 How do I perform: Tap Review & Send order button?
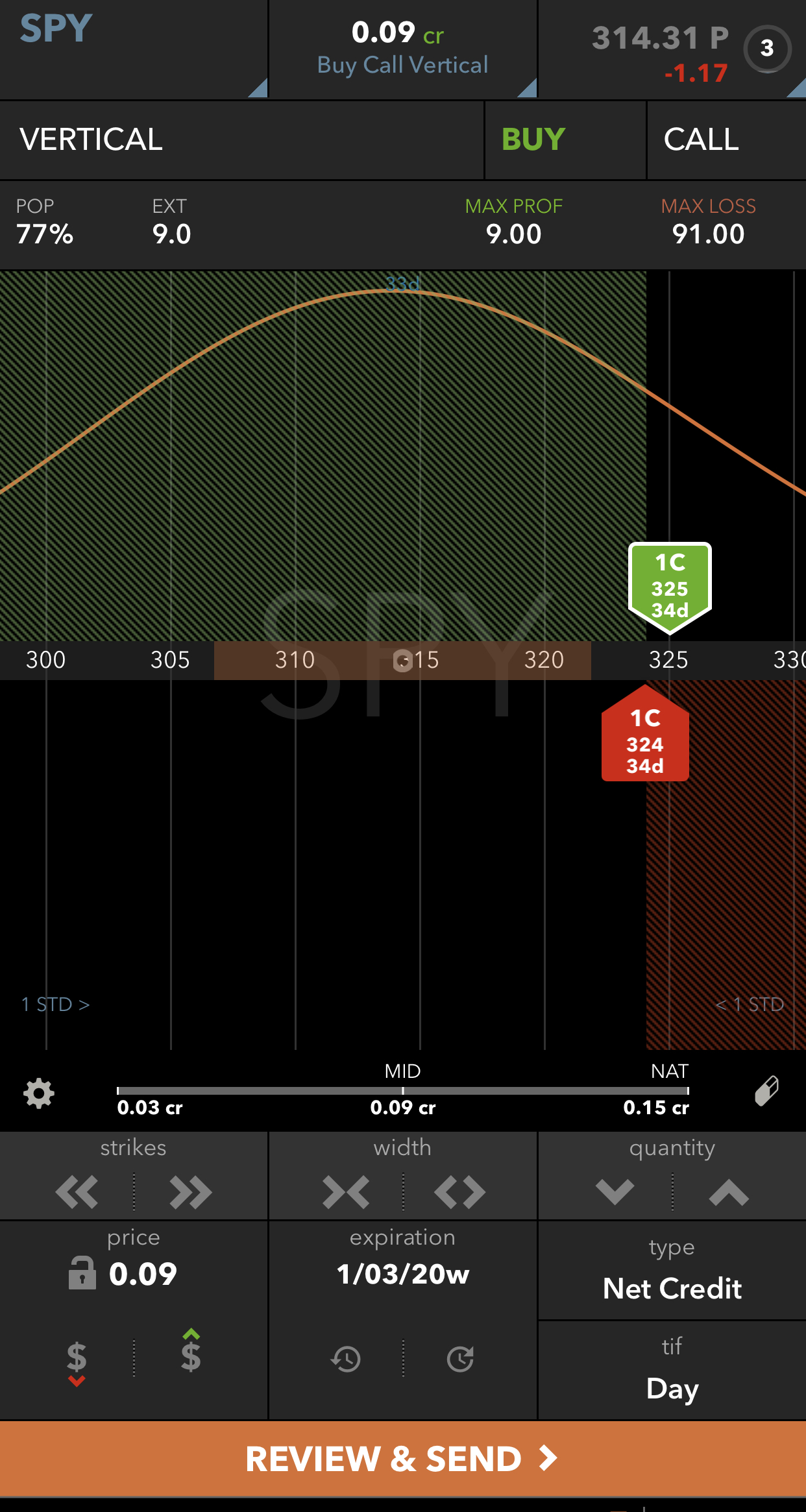coord(402,1459)
